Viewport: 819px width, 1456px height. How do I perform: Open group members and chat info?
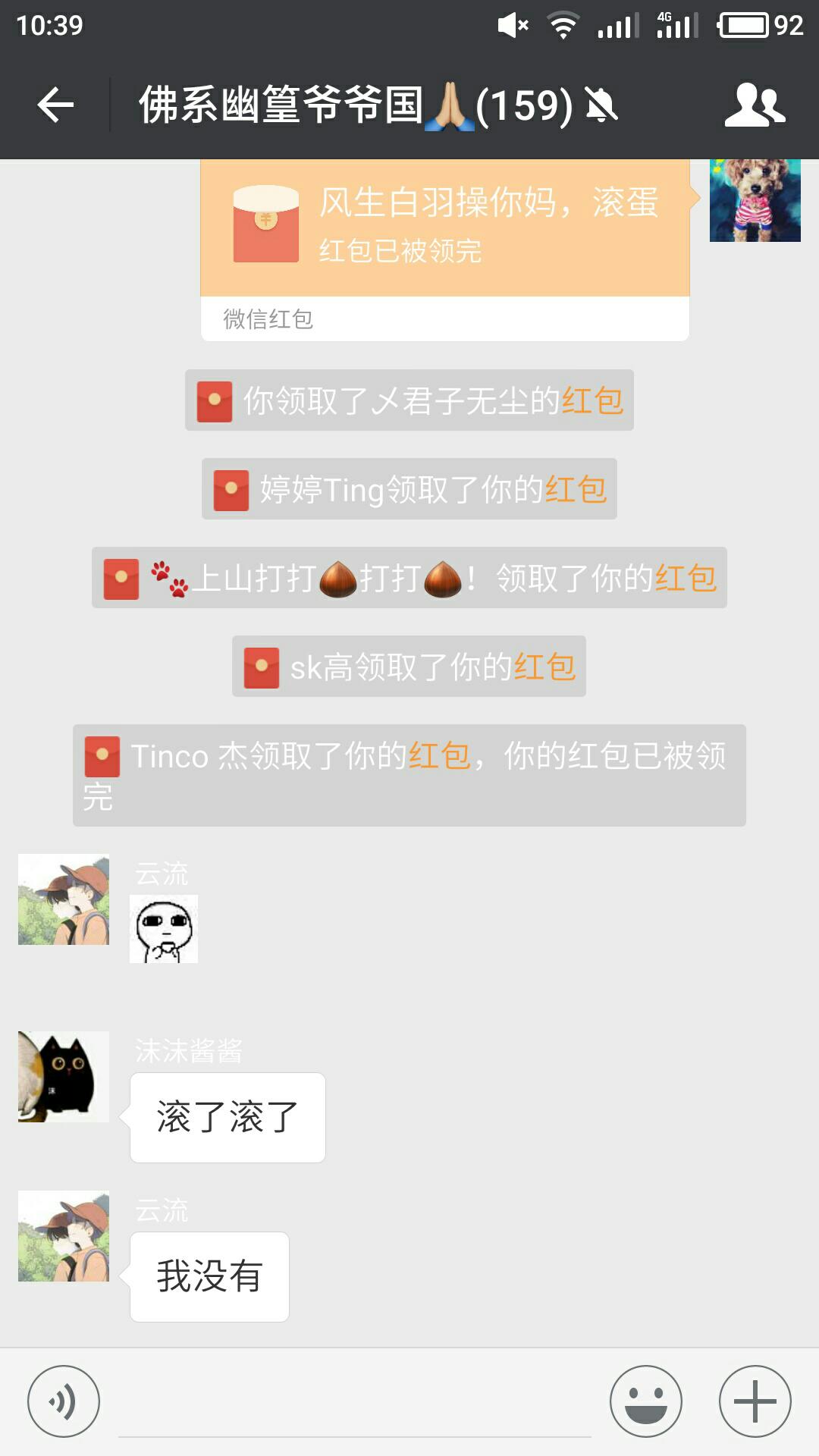(x=755, y=105)
